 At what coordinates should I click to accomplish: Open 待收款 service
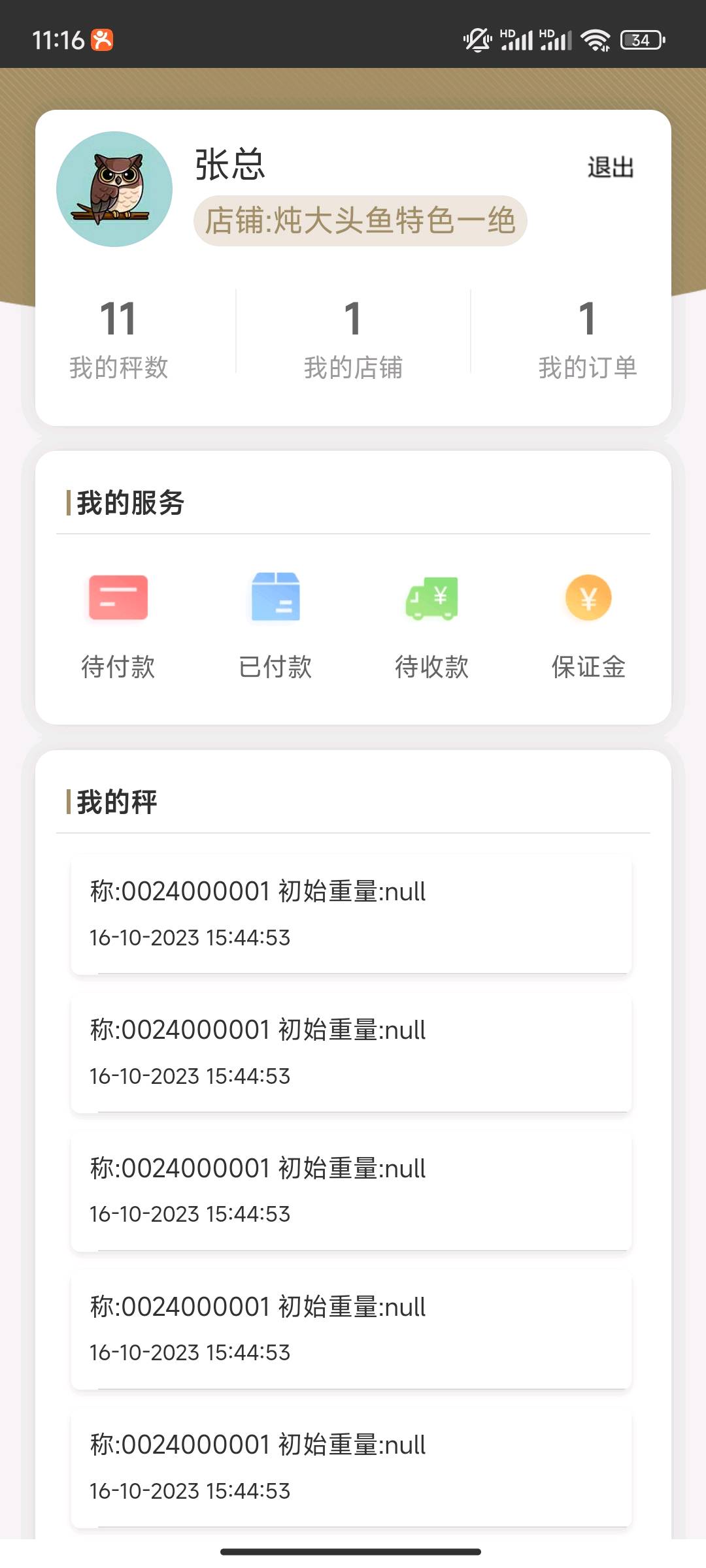click(x=431, y=624)
